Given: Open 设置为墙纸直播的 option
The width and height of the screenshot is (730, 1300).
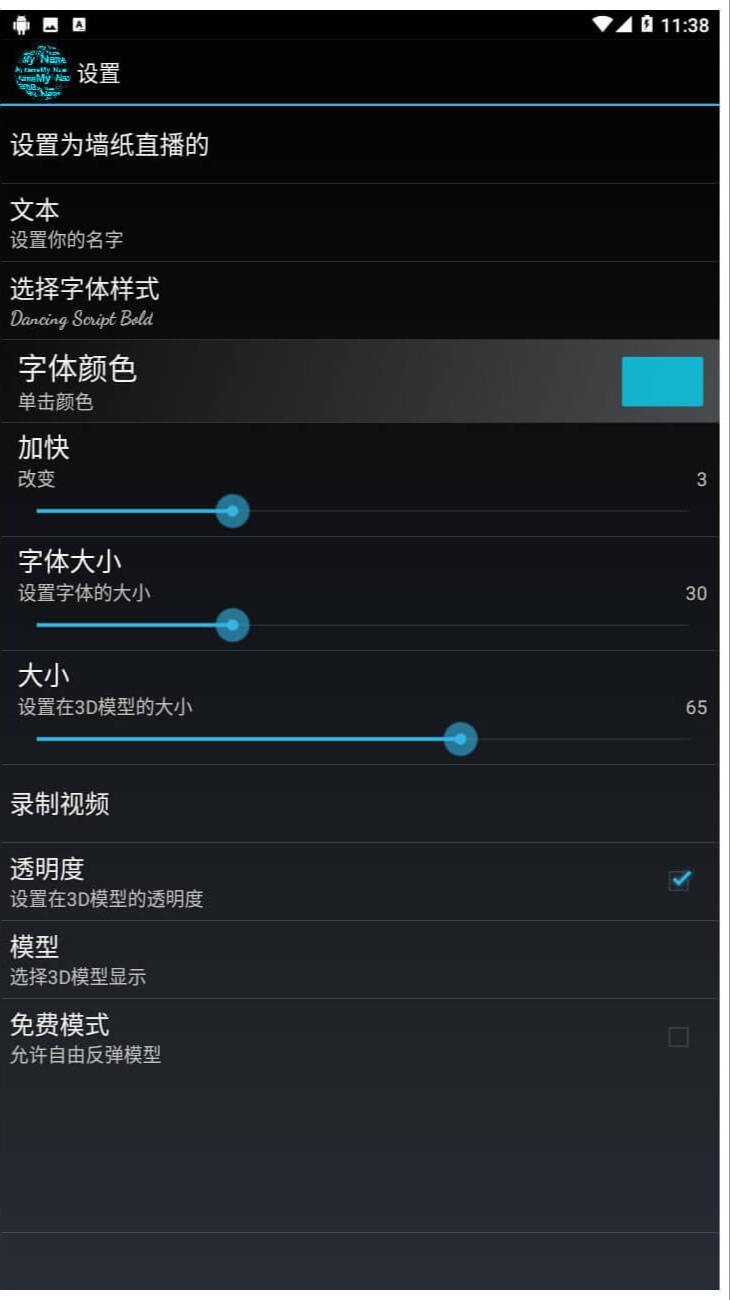Looking at the screenshot, I should (360, 145).
